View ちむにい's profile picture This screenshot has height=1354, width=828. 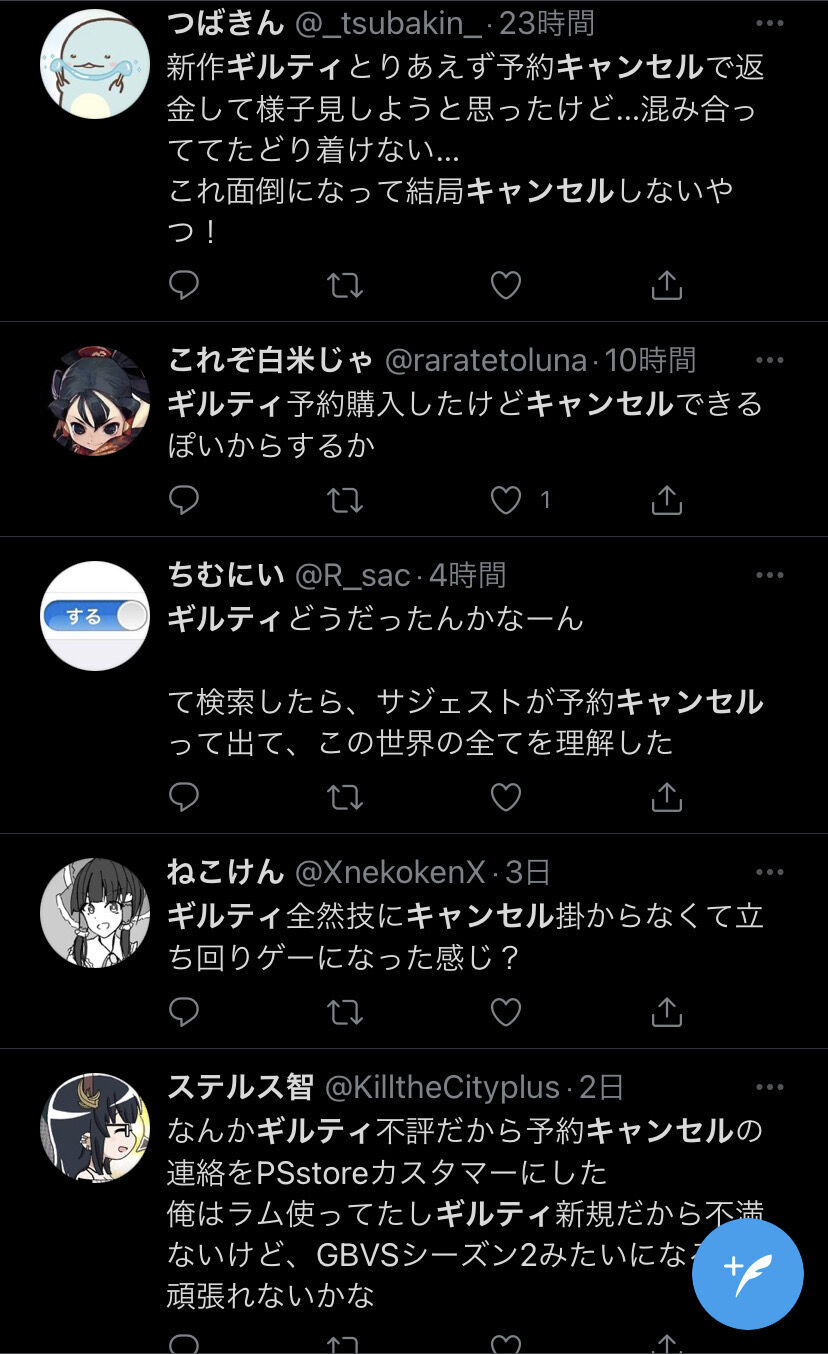pos(95,616)
